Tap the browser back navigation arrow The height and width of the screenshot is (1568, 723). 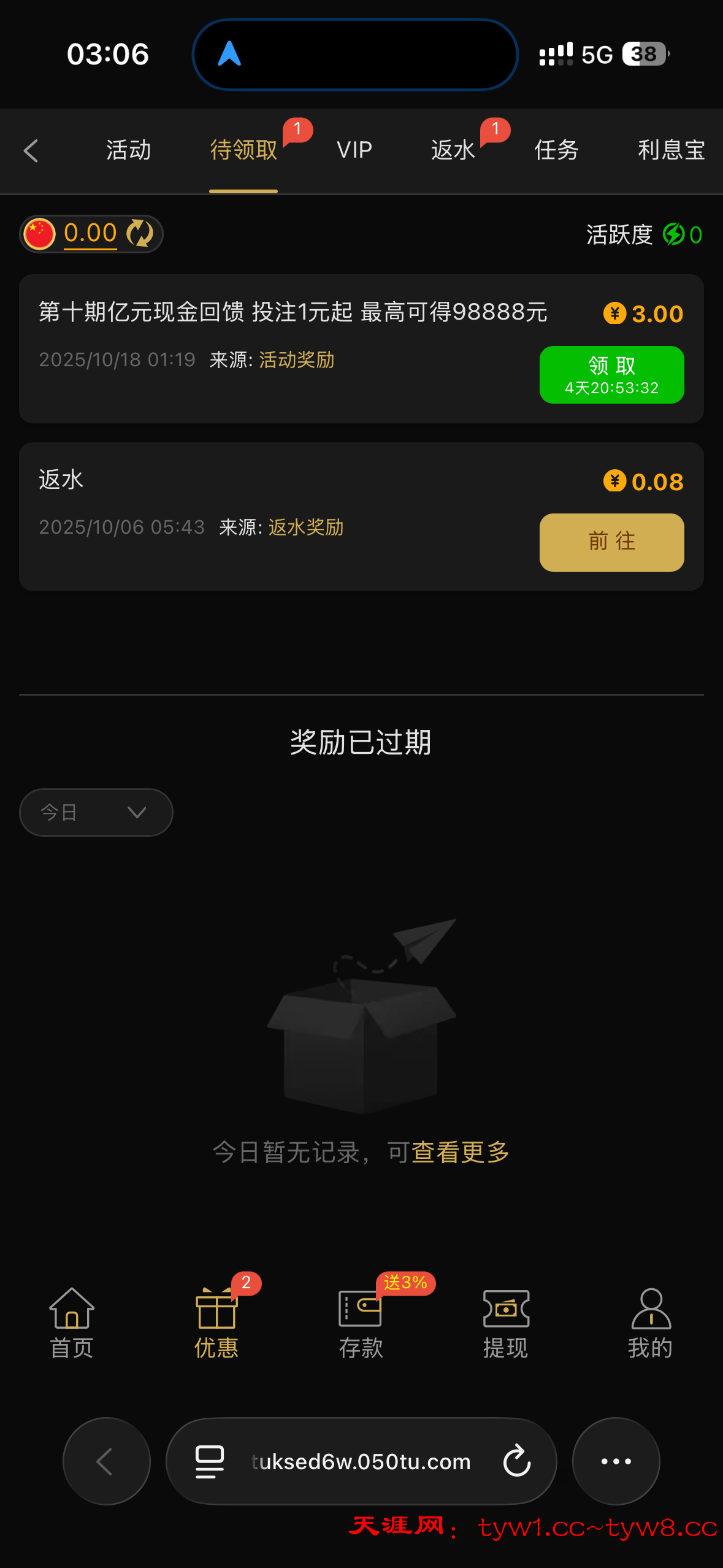coord(106,1462)
